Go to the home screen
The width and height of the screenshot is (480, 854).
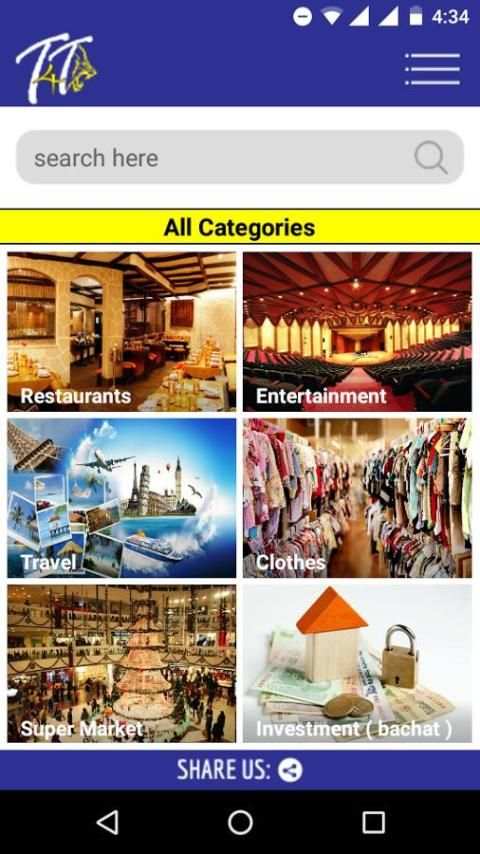[240, 822]
